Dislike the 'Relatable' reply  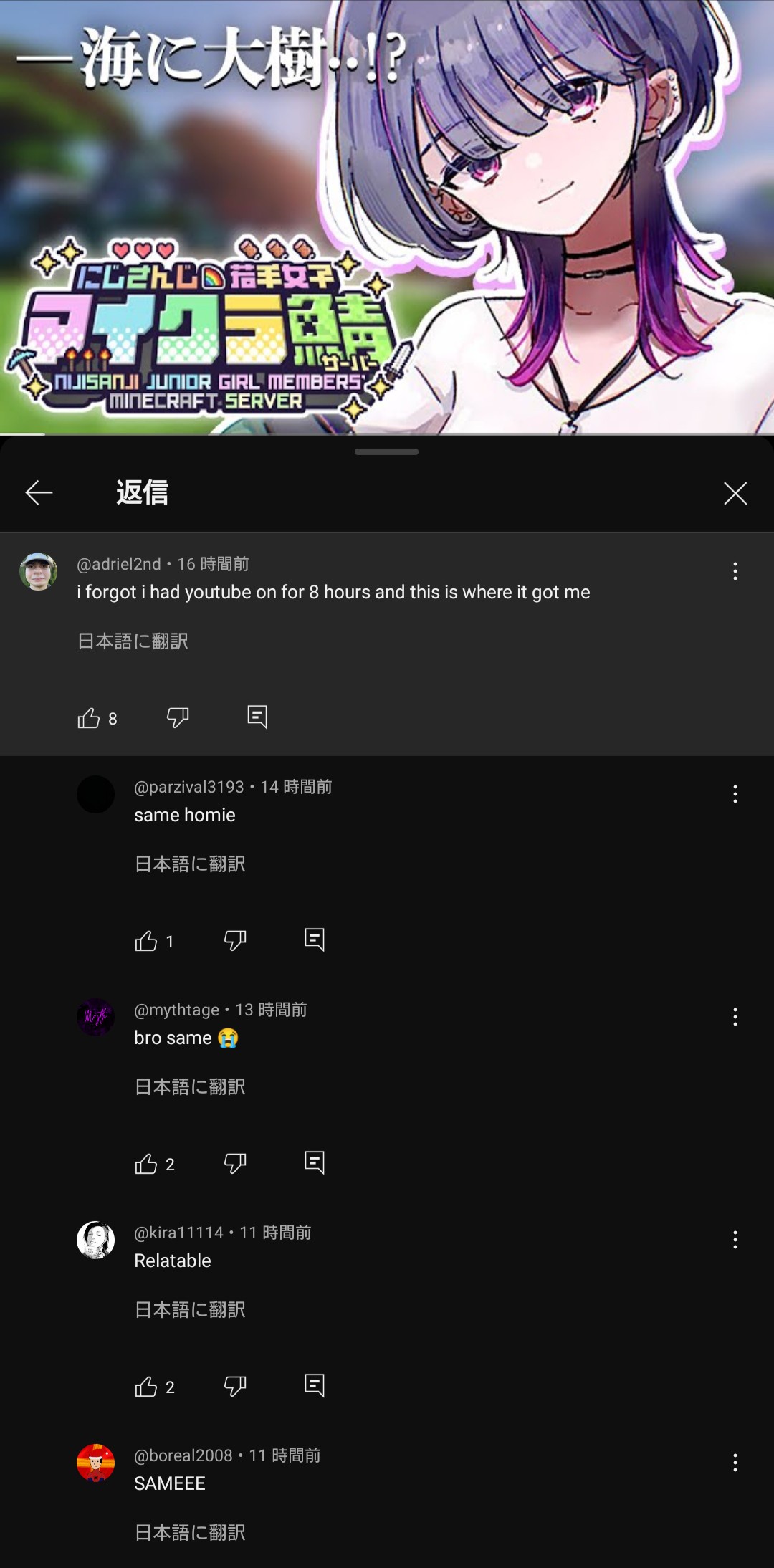(235, 1386)
